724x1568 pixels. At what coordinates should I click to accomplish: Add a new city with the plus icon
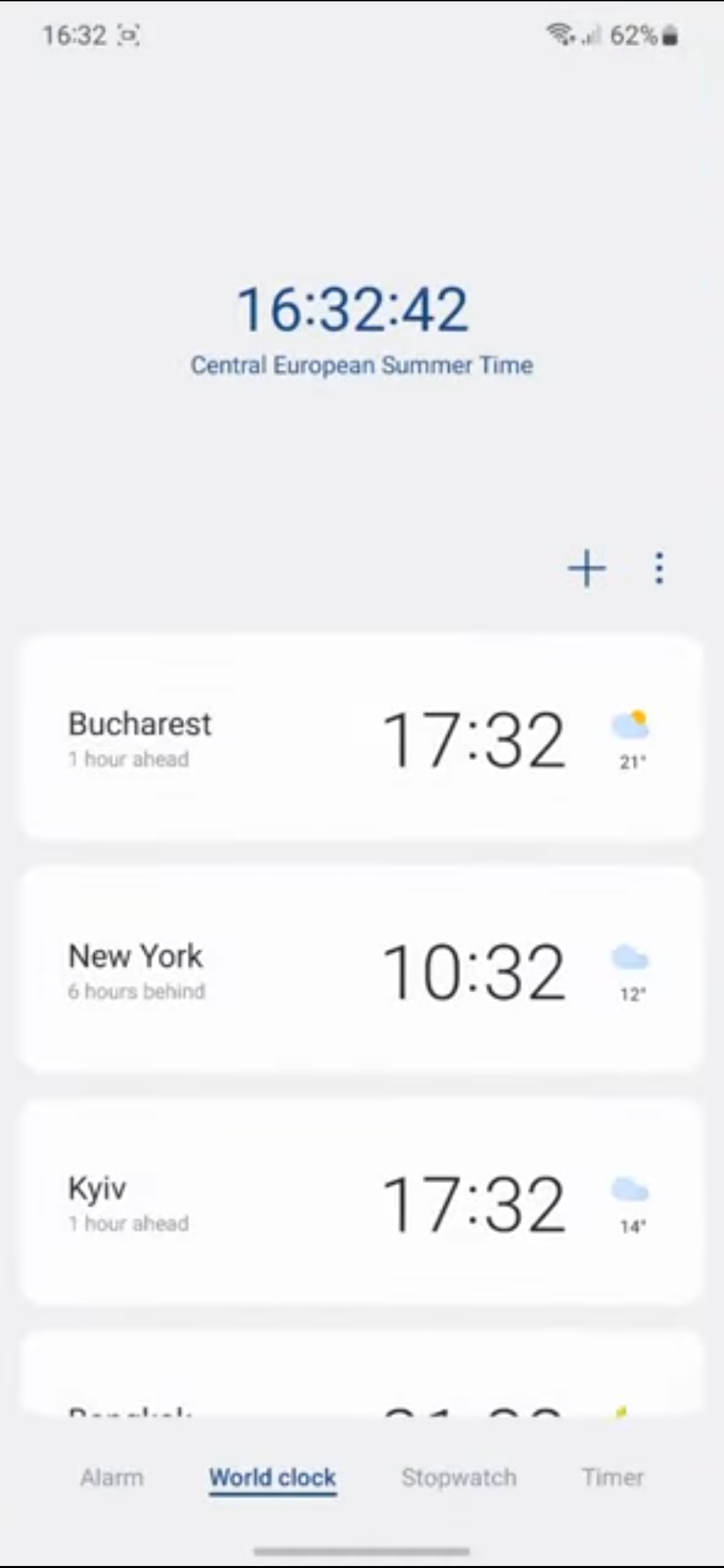pos(587,568)
